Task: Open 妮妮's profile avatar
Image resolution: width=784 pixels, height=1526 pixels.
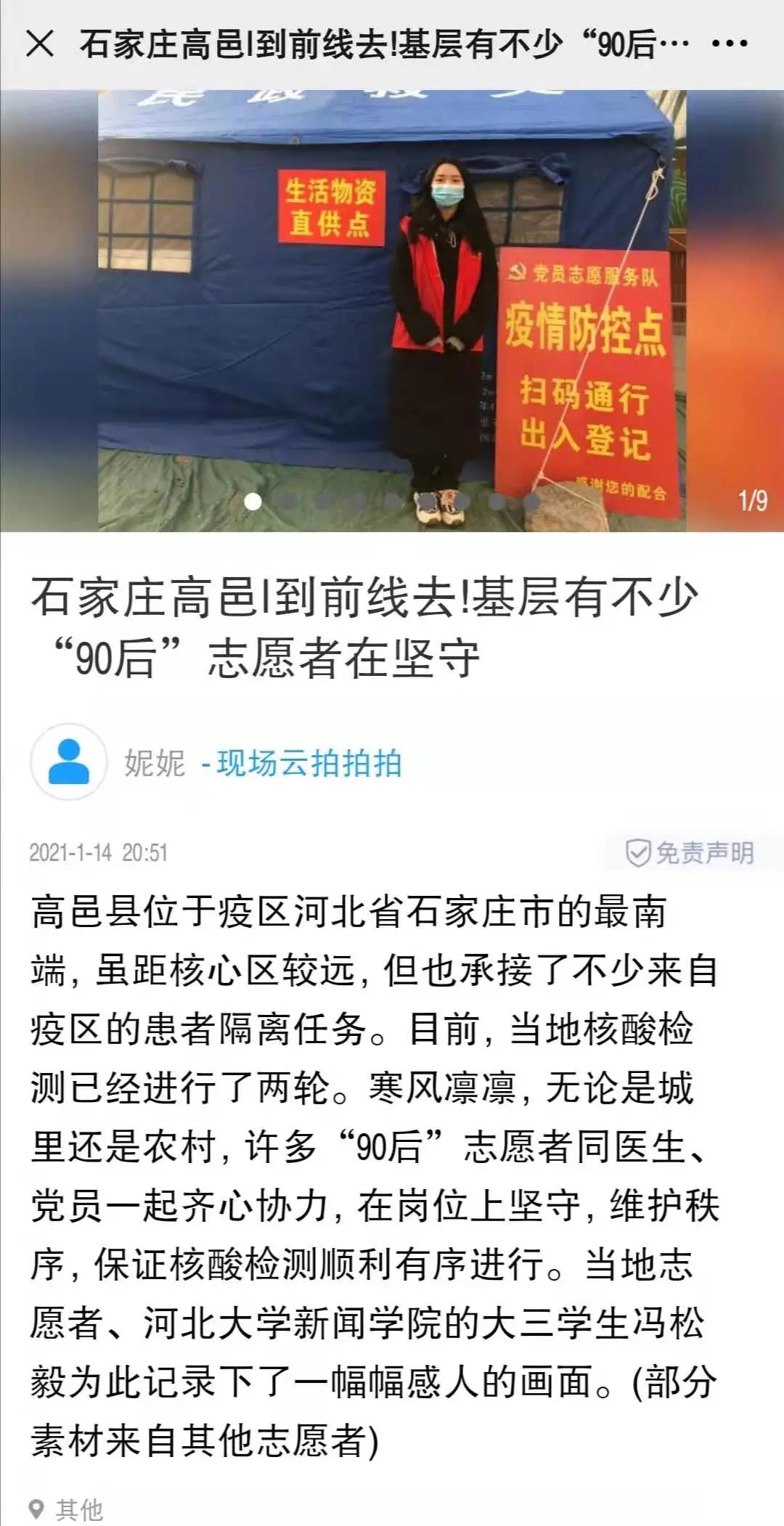Action: click(x=69, y=762)
